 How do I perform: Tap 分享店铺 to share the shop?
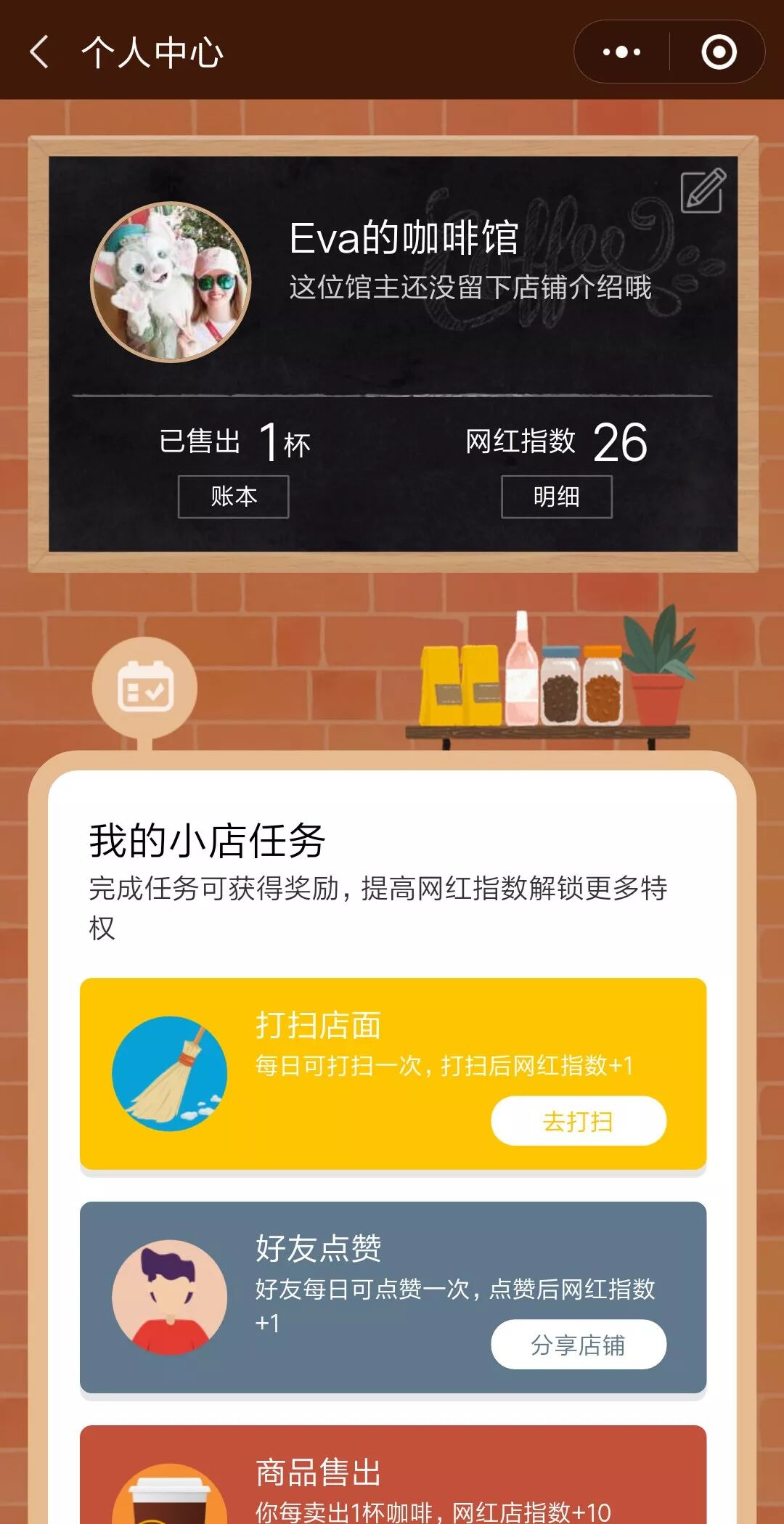tap(578, 1345)
